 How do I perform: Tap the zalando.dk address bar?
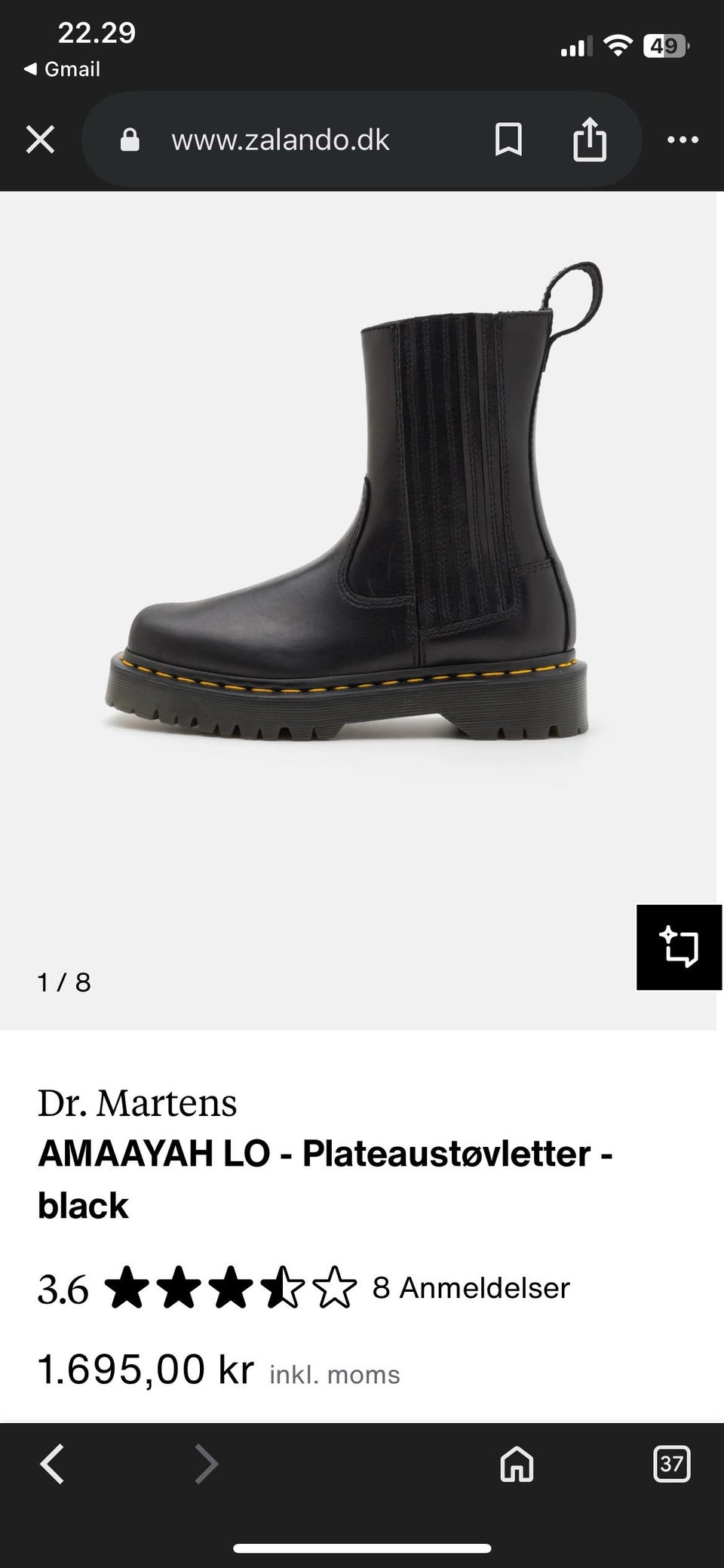281,140
